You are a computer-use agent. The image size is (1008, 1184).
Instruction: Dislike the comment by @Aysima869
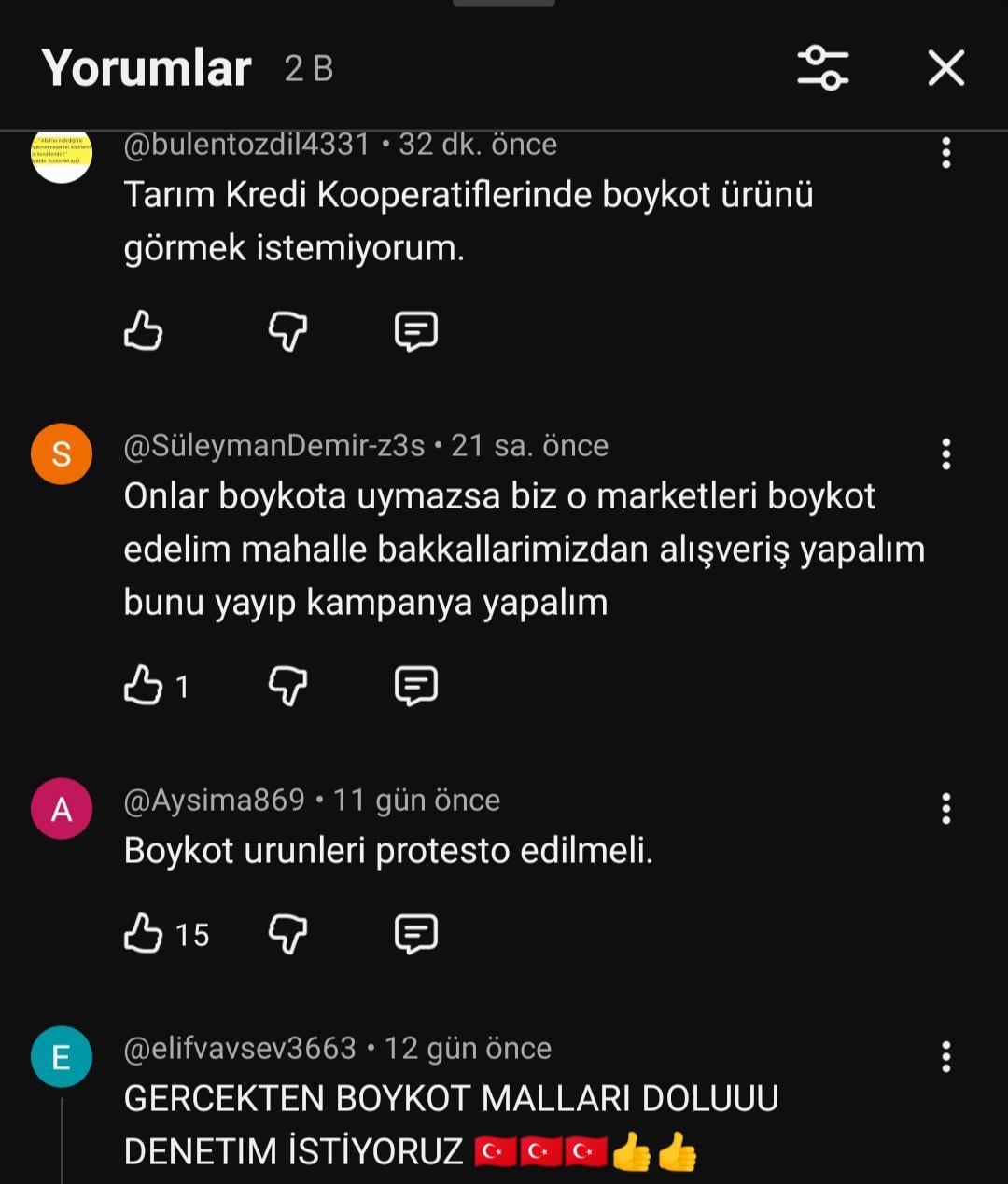click(x=287, y=933)
